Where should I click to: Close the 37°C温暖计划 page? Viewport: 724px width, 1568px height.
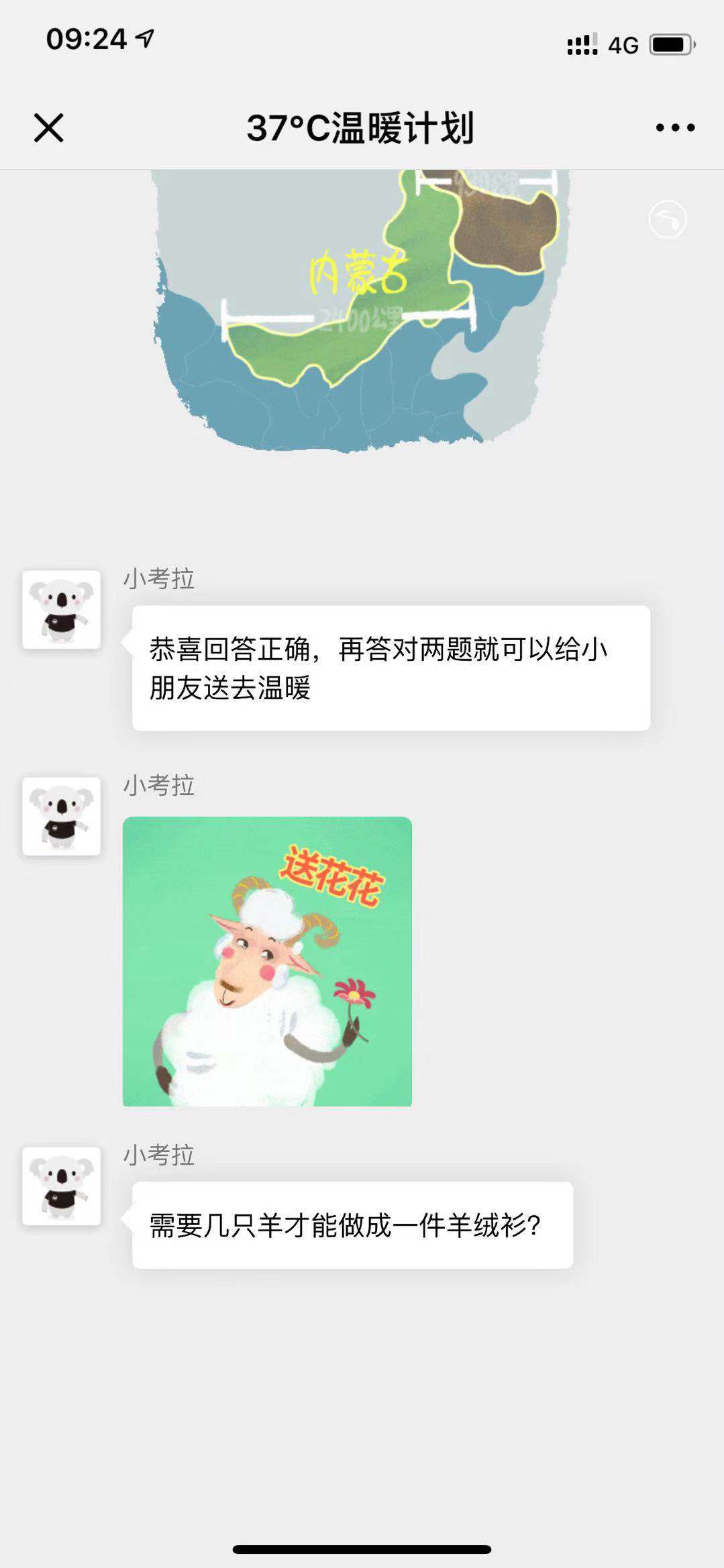[48, 127]
